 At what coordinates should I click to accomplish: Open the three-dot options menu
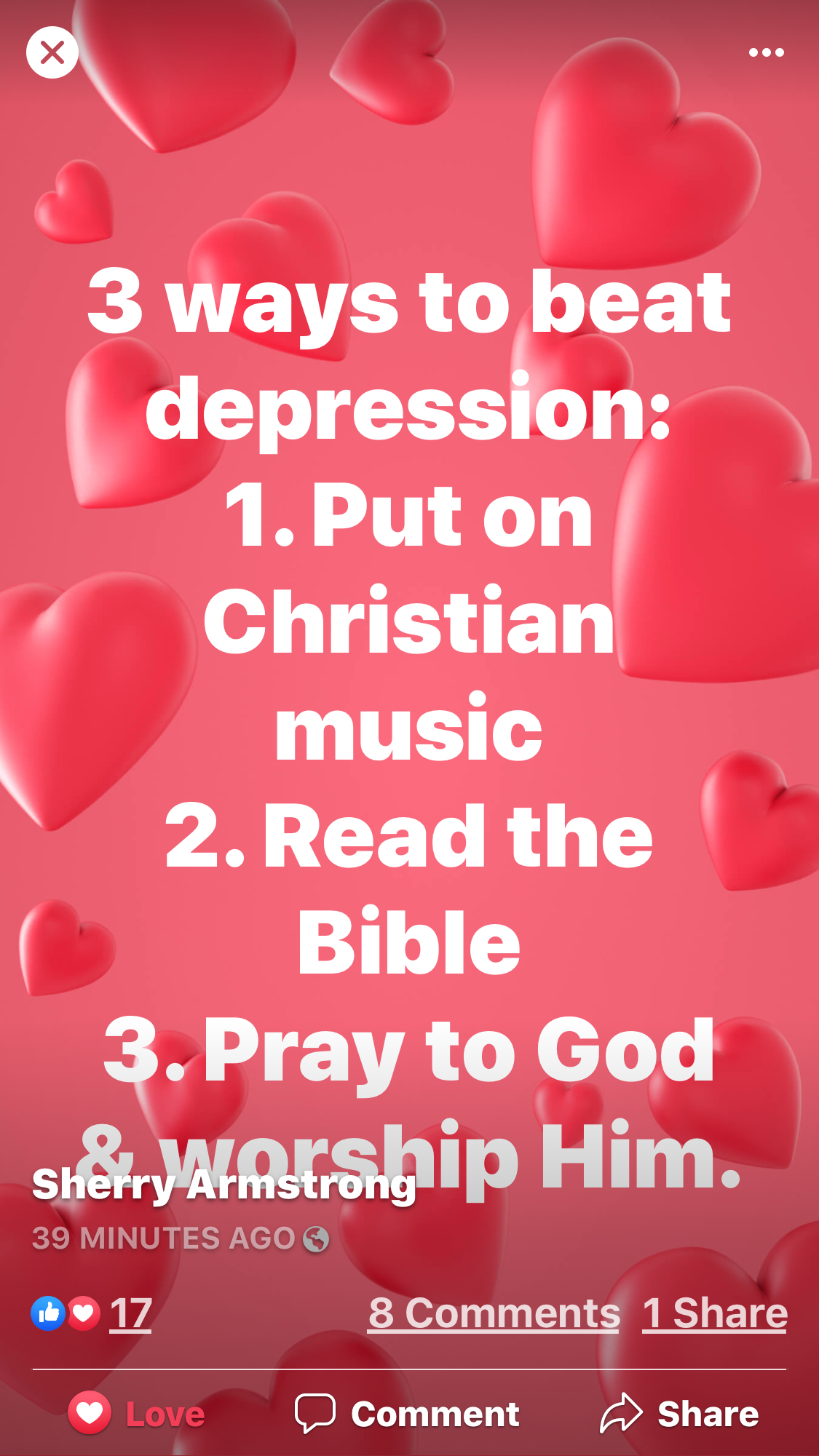[766, 52]
